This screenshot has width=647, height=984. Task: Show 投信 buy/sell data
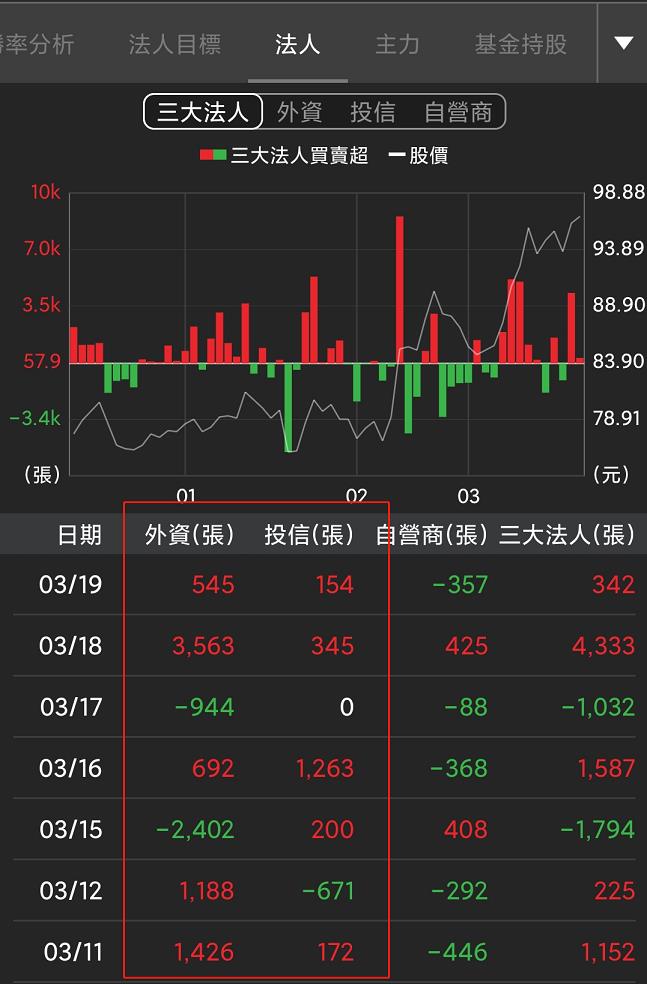click(372, 112)
